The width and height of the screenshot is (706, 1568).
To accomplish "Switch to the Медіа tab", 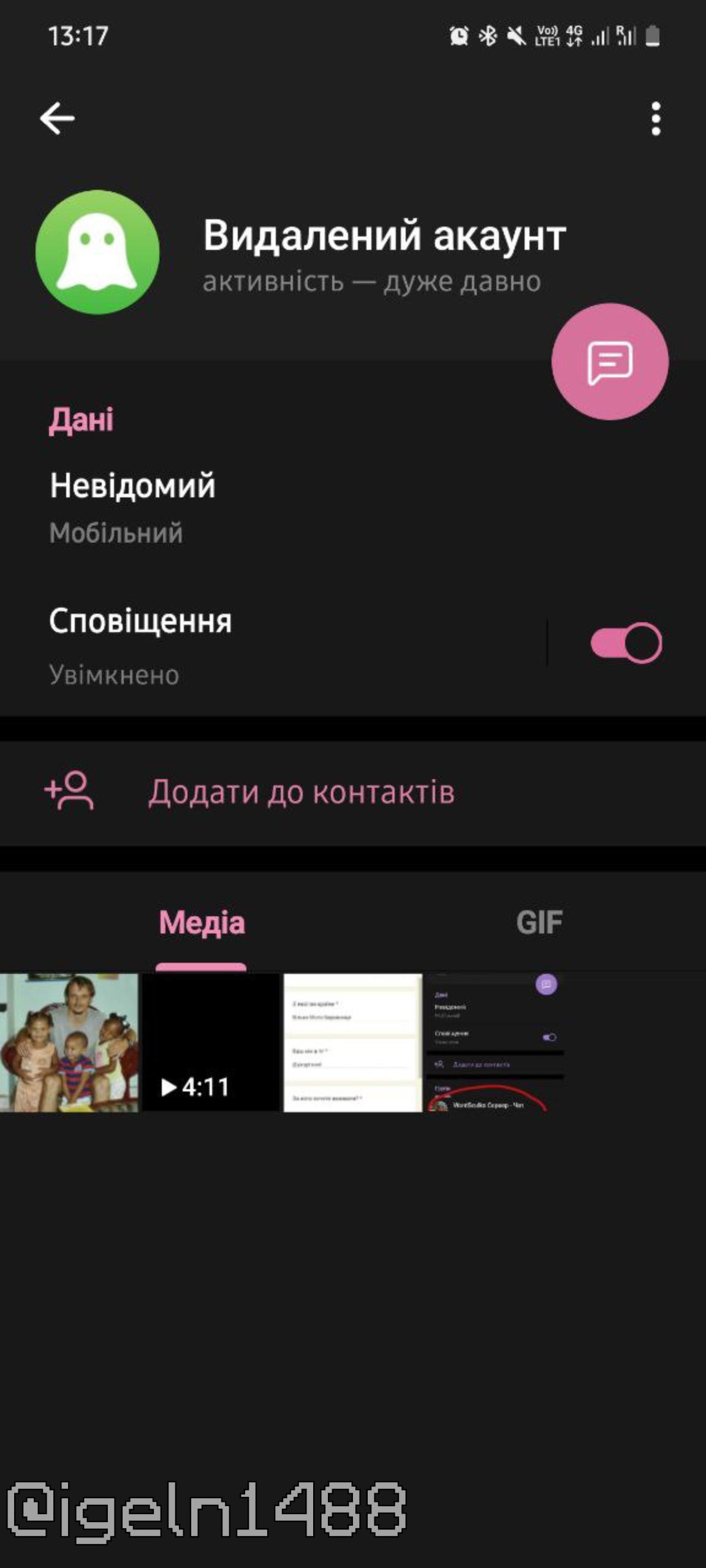I will 202,923.
